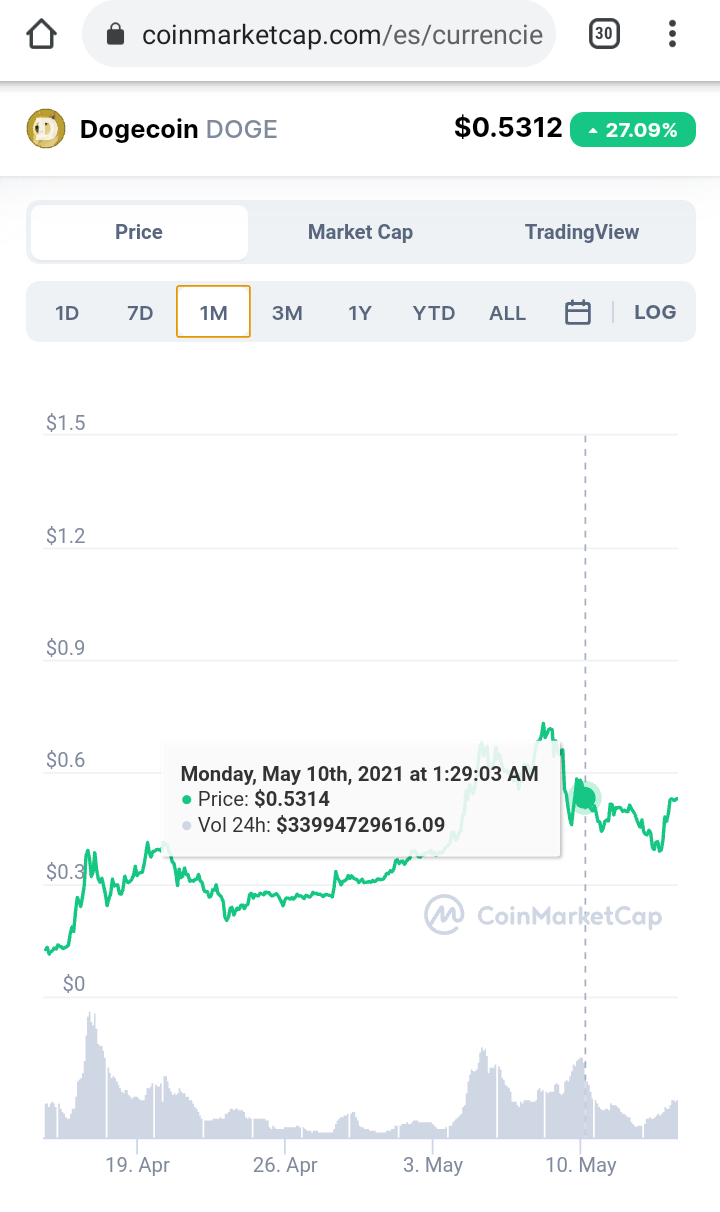
Task: Change chart range to 1Y
Action: 360,313
